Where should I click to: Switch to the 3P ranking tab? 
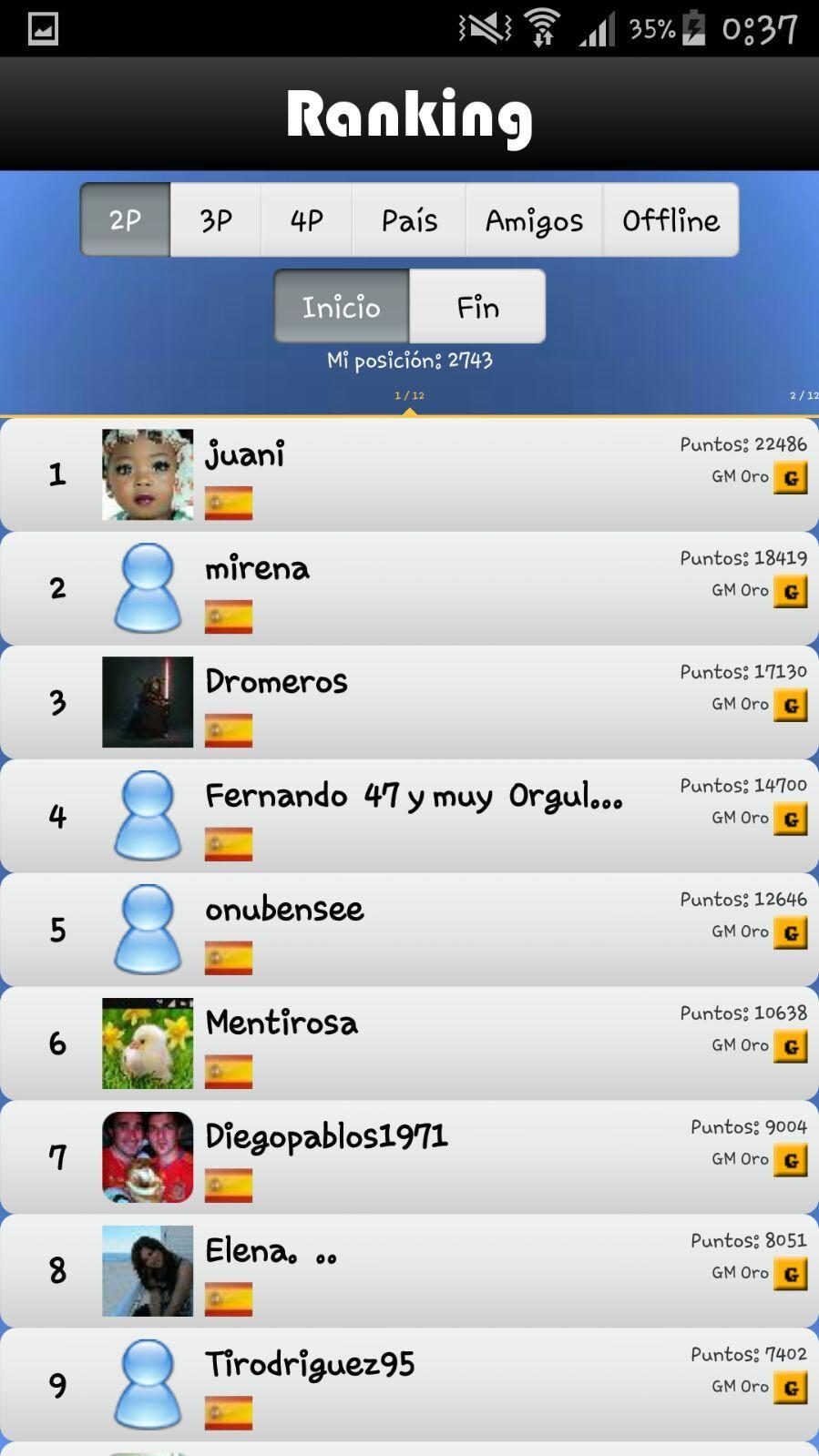tap(216, 220)
